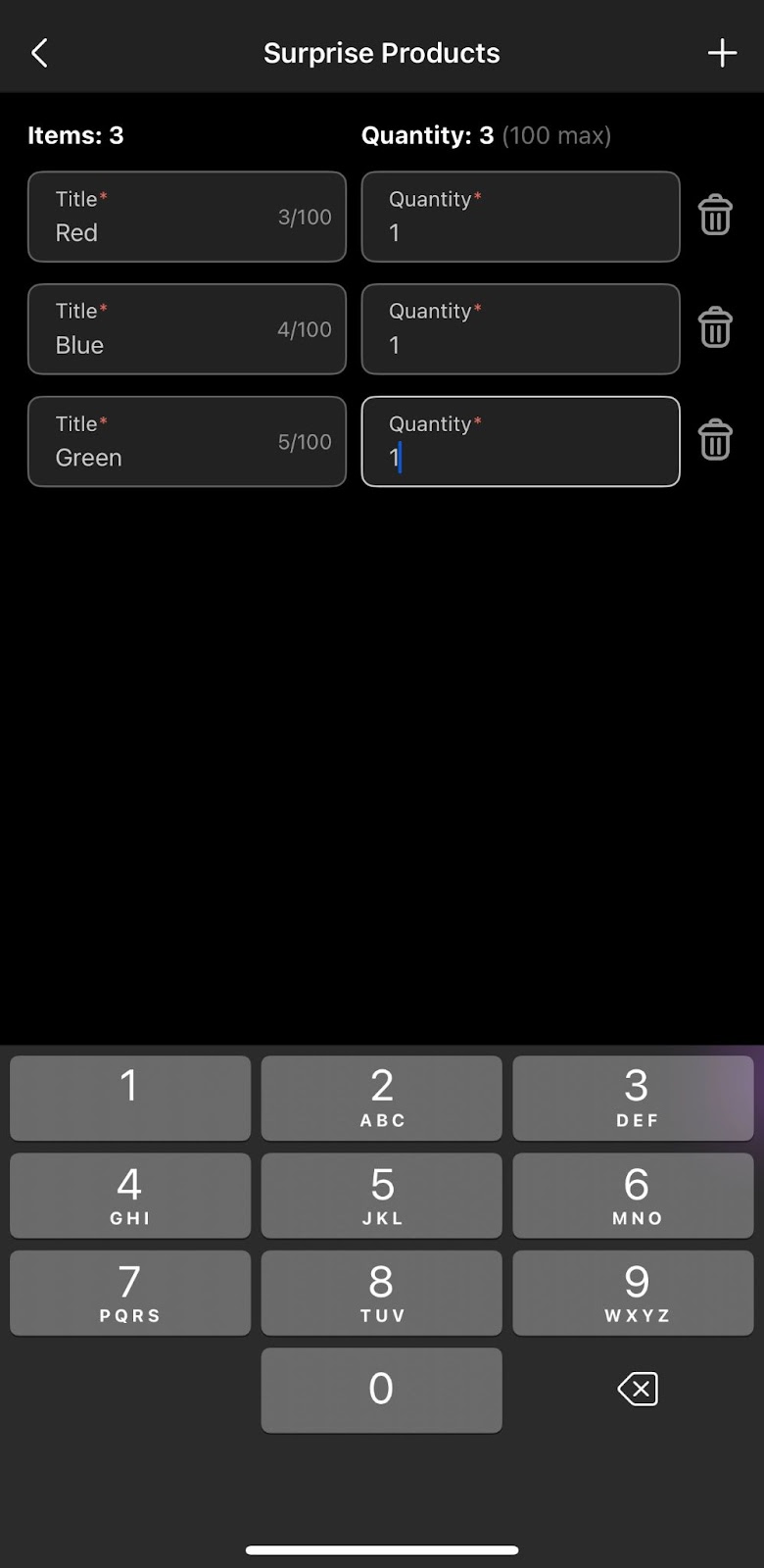Focus the quantity field for Blue
The image size is (764, 1568).
pyautogui.click(x=521, y=329)
